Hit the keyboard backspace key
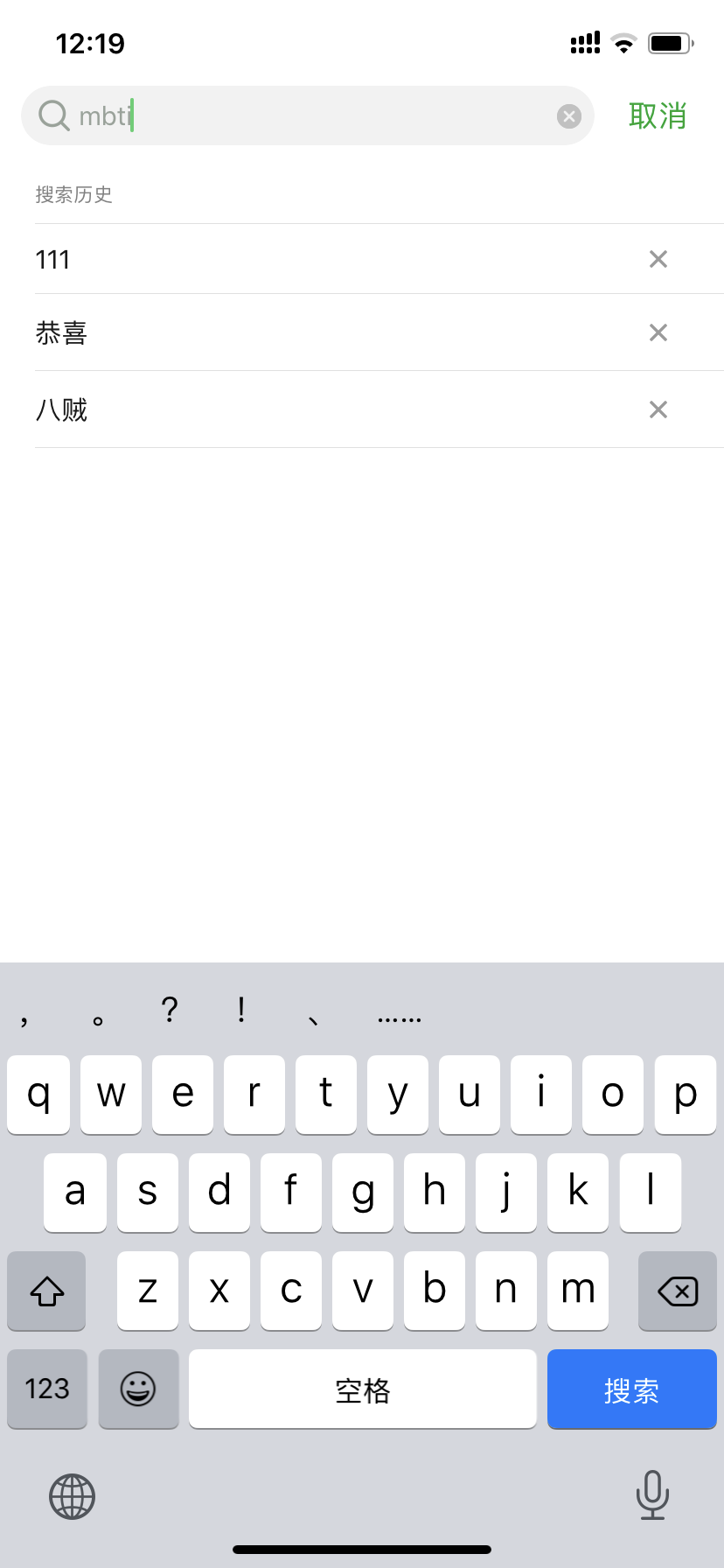Viewport: 724px width, 1568px height. pyautogui.click(x=678, y=1291)
